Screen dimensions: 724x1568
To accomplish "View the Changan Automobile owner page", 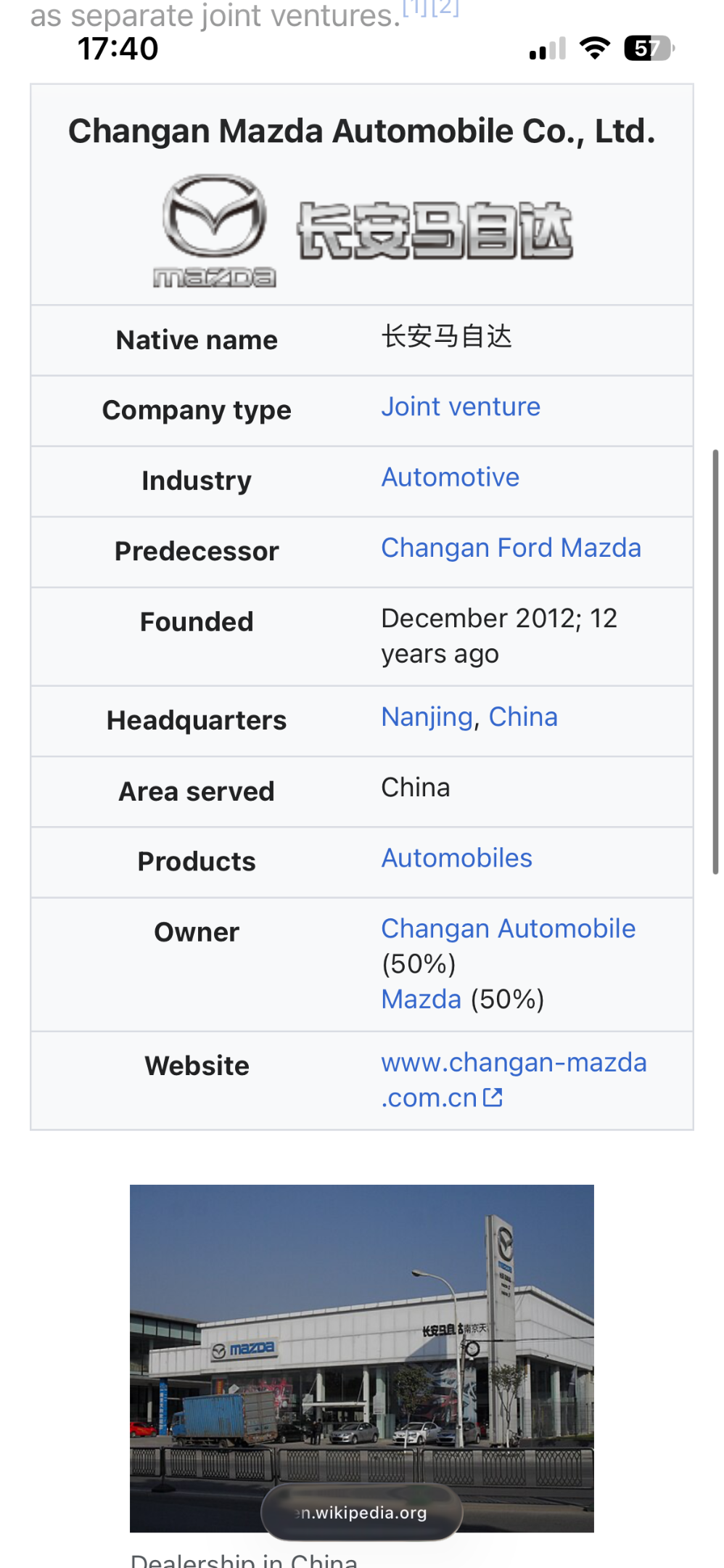I will point(508,928).
